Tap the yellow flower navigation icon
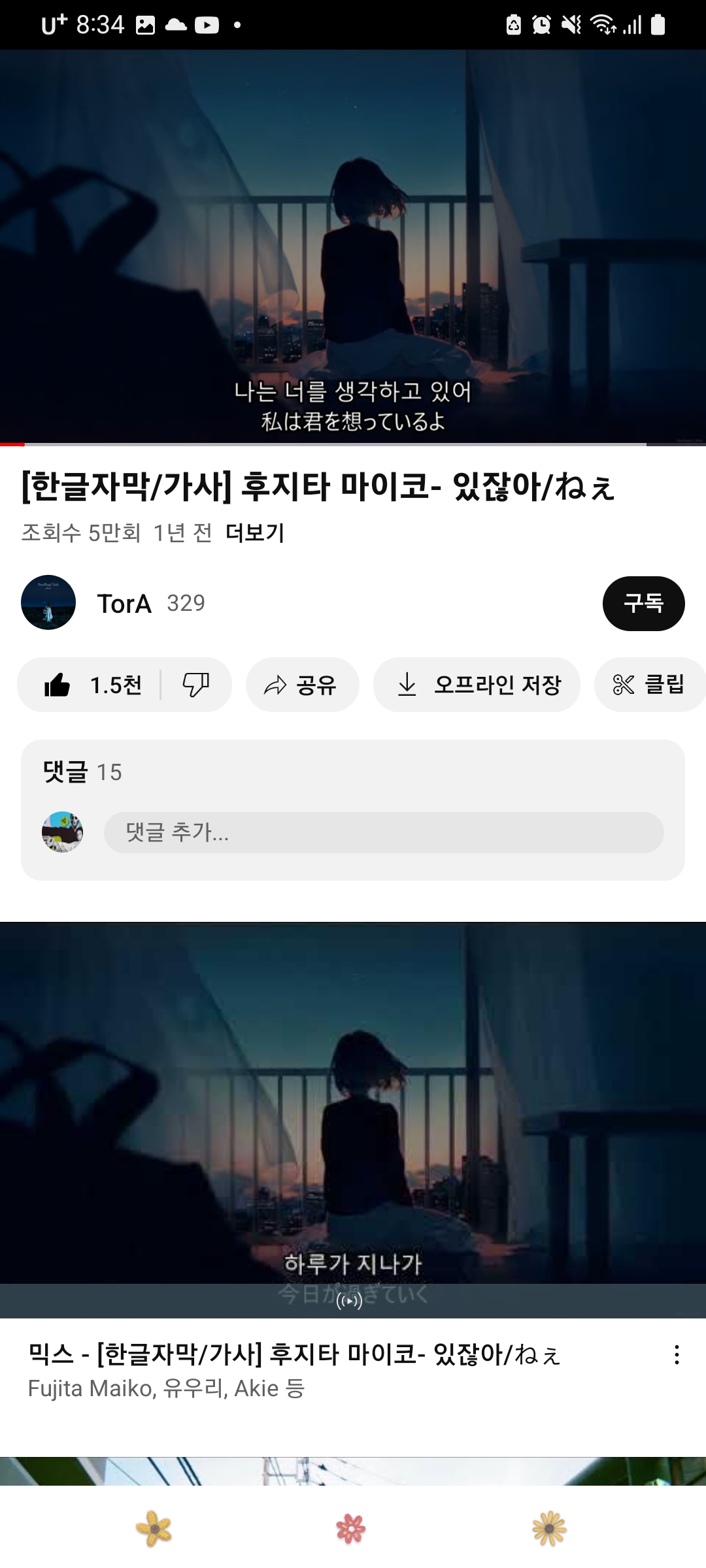This screenshot has width=706, height=1568. click(x=154, y=1529)
